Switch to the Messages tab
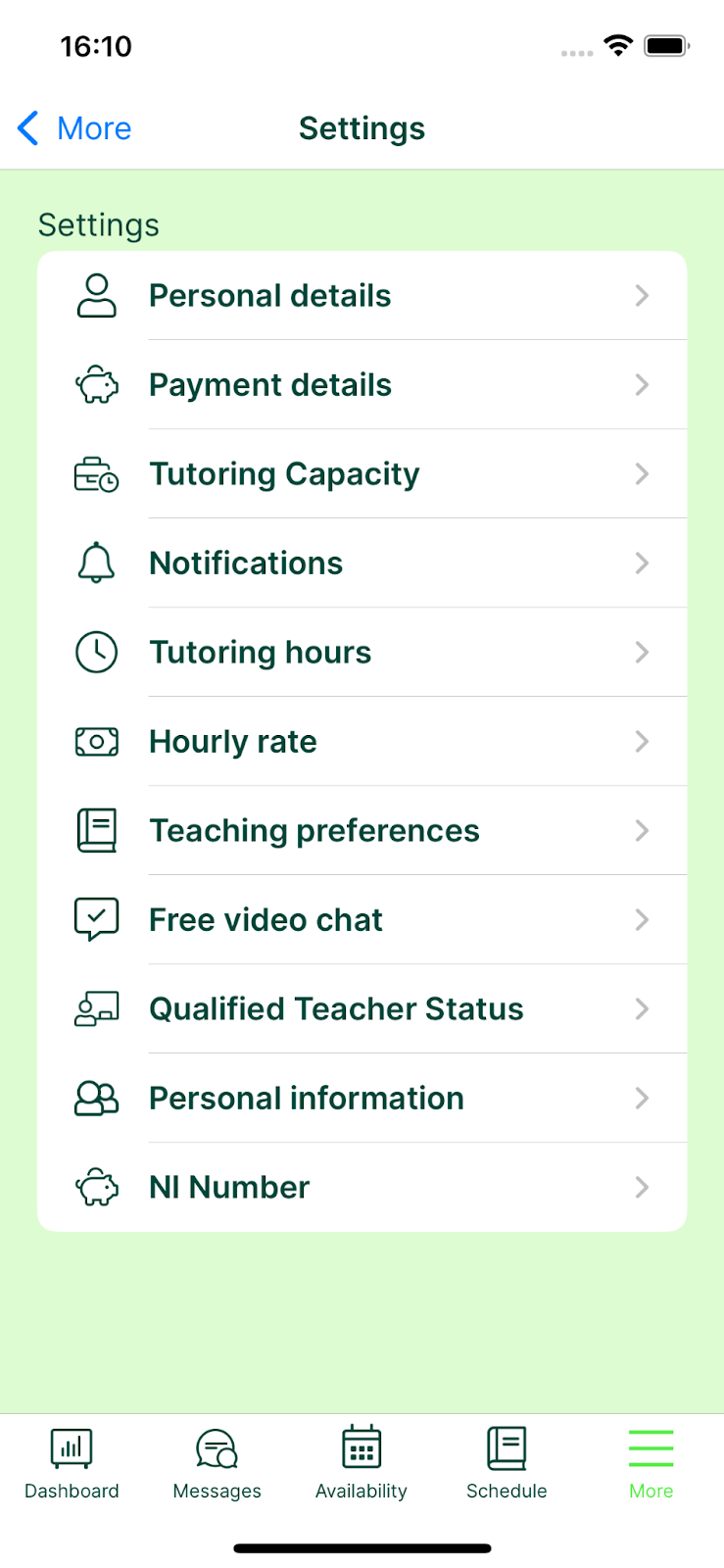Screen dimensions: 724x1568 pos(217,1464)
